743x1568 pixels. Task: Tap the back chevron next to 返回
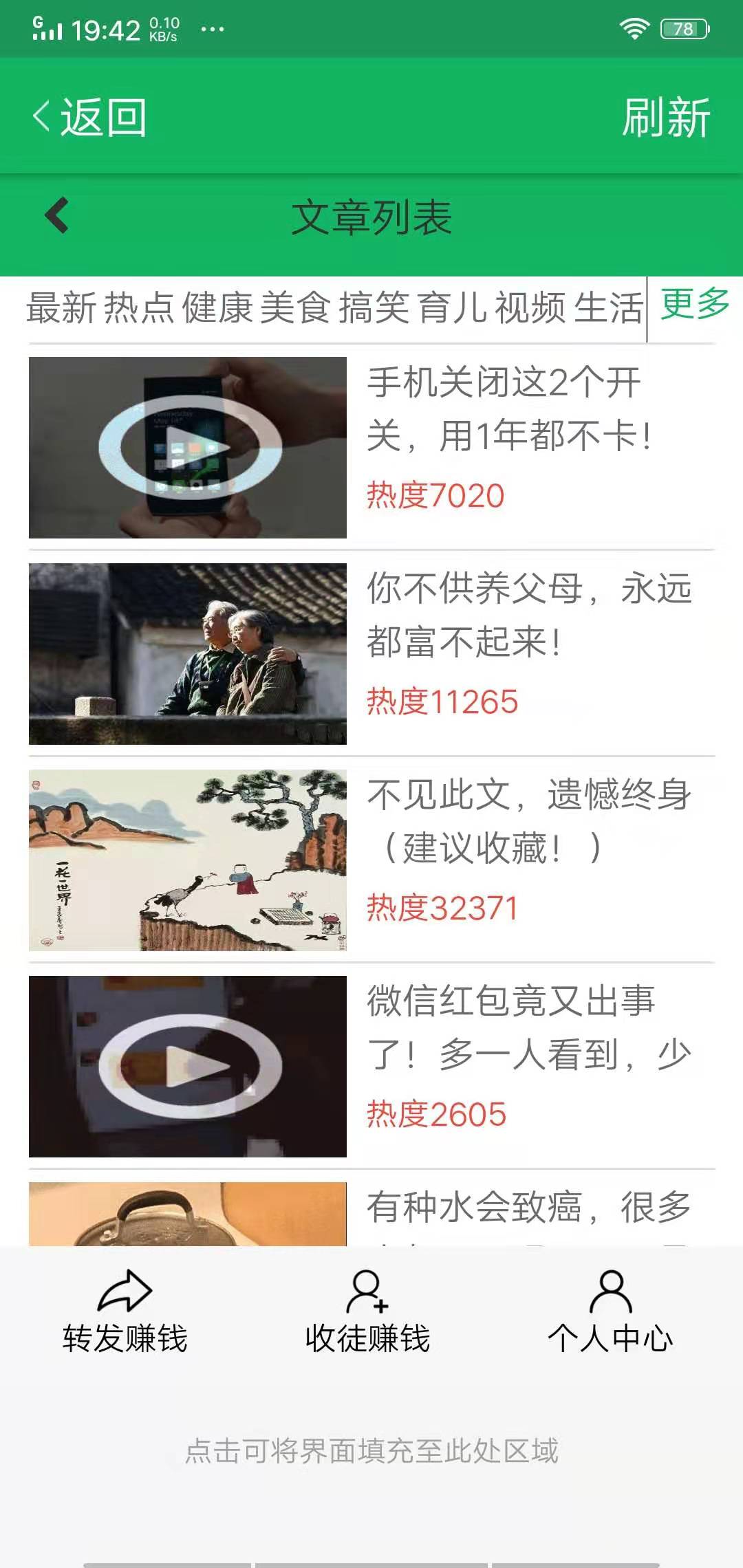point(41,116)
